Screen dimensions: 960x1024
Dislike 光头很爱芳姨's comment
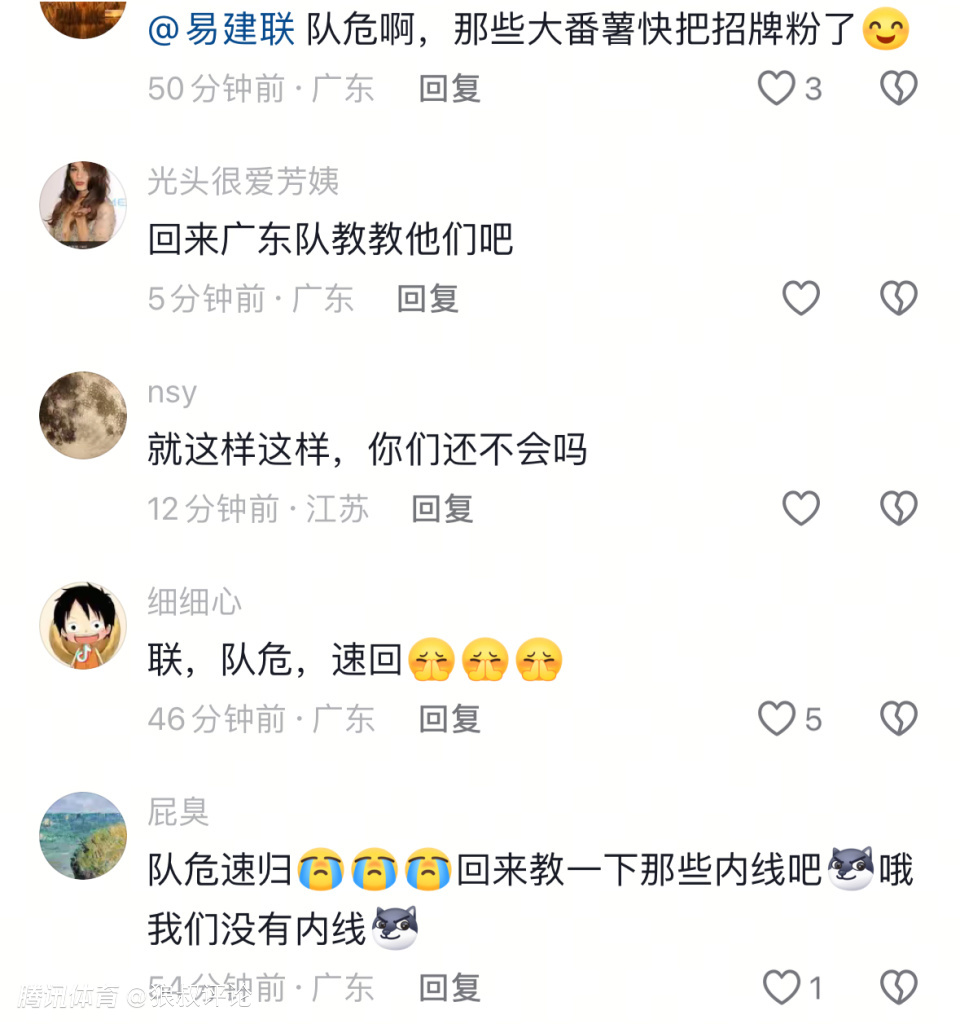(x=898, y=298)
